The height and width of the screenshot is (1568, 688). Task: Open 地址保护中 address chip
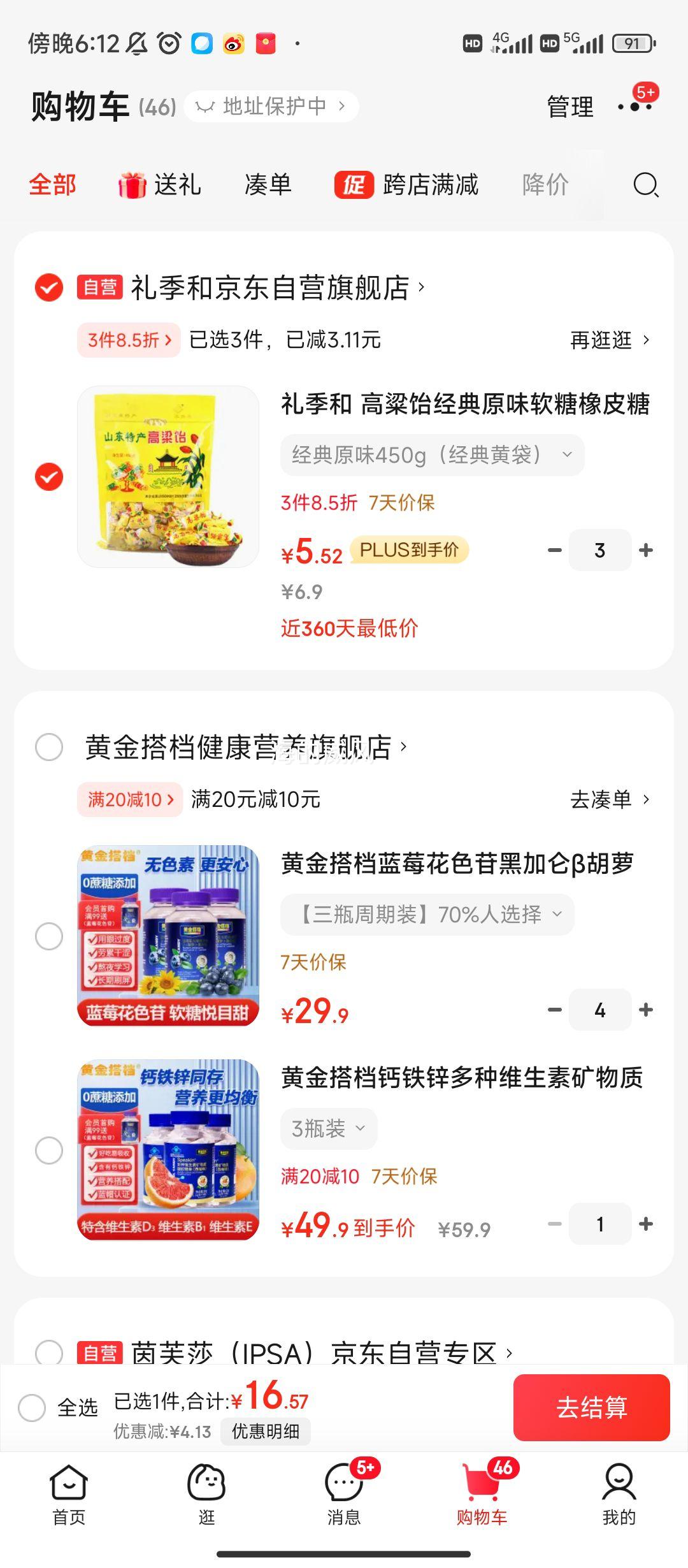click(x=271, y=106)
